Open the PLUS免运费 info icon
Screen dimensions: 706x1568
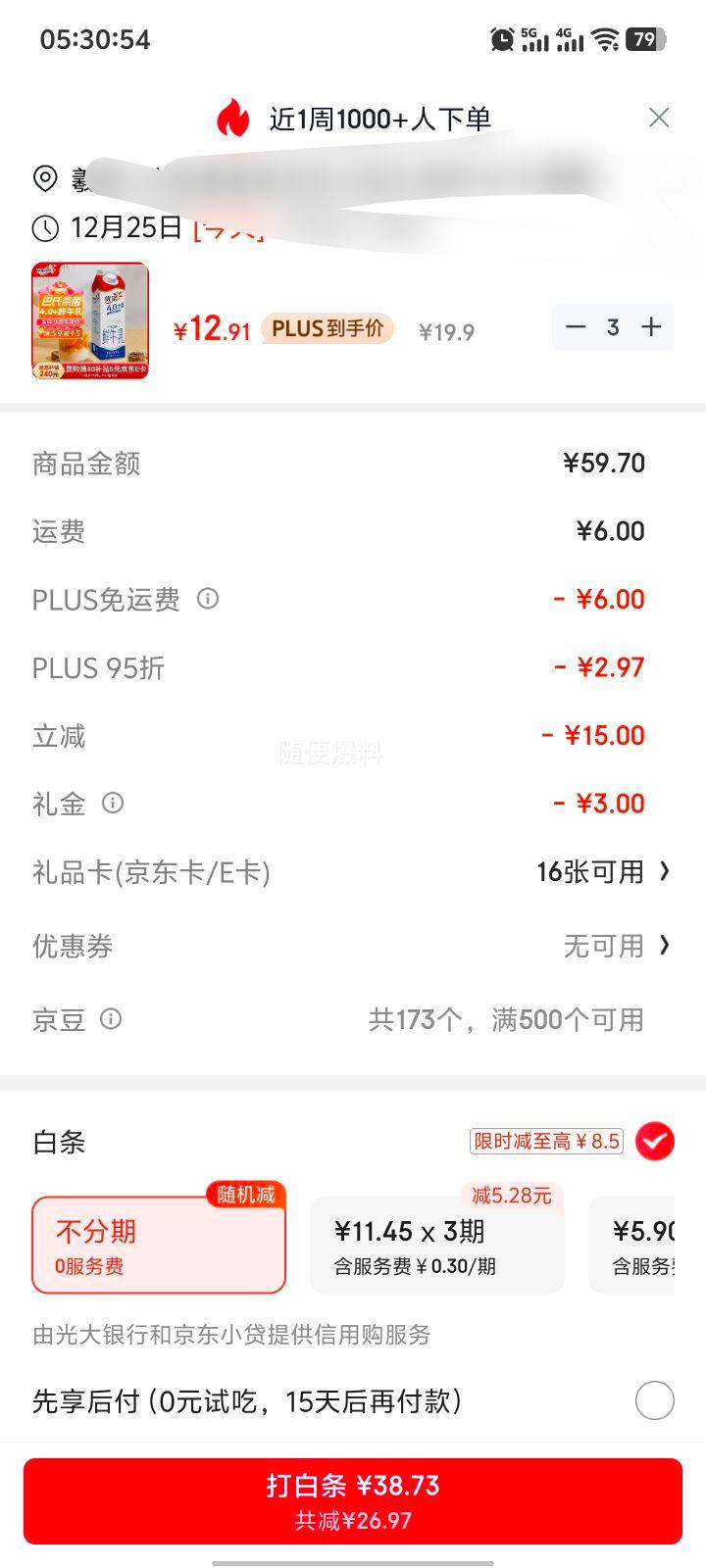coord(209,599)
